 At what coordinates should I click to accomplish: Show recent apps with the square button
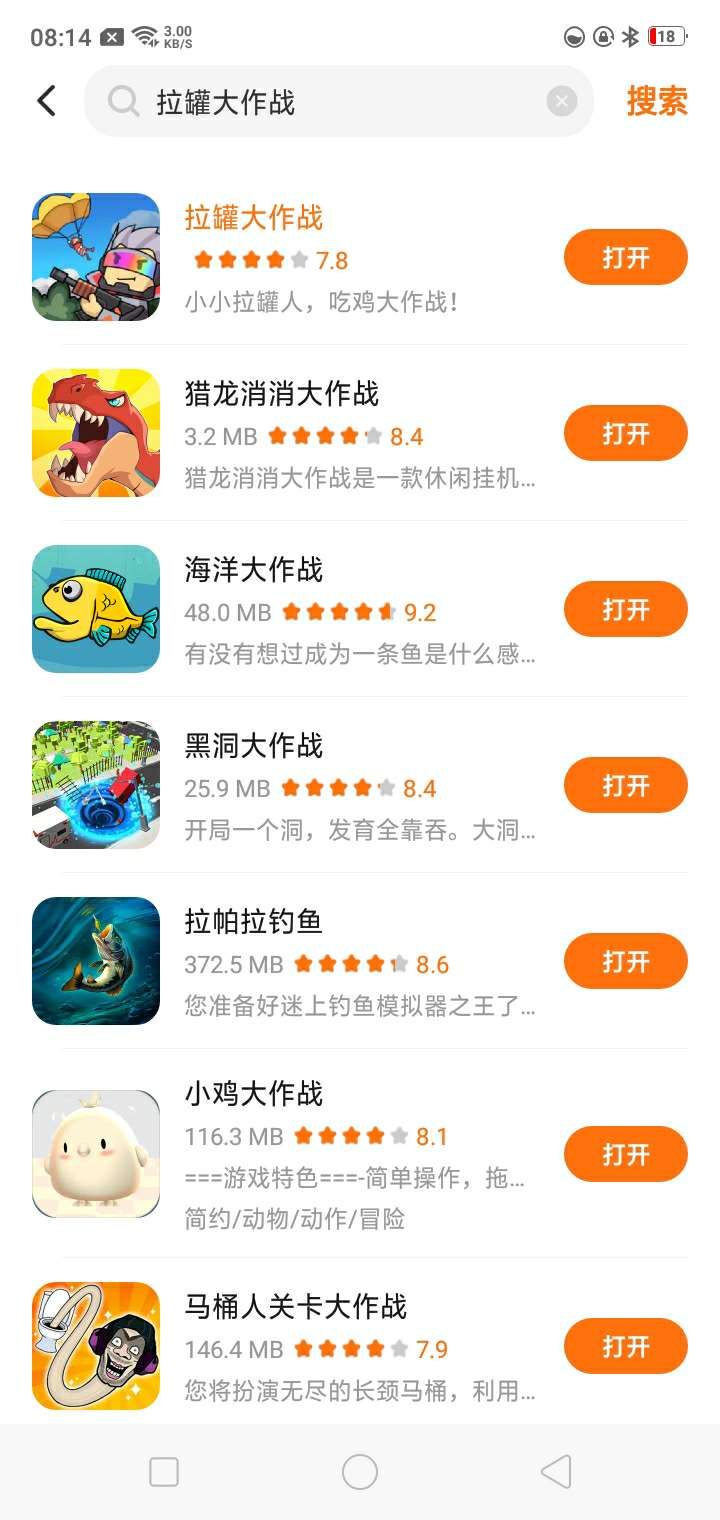[x=164, y=1472]
